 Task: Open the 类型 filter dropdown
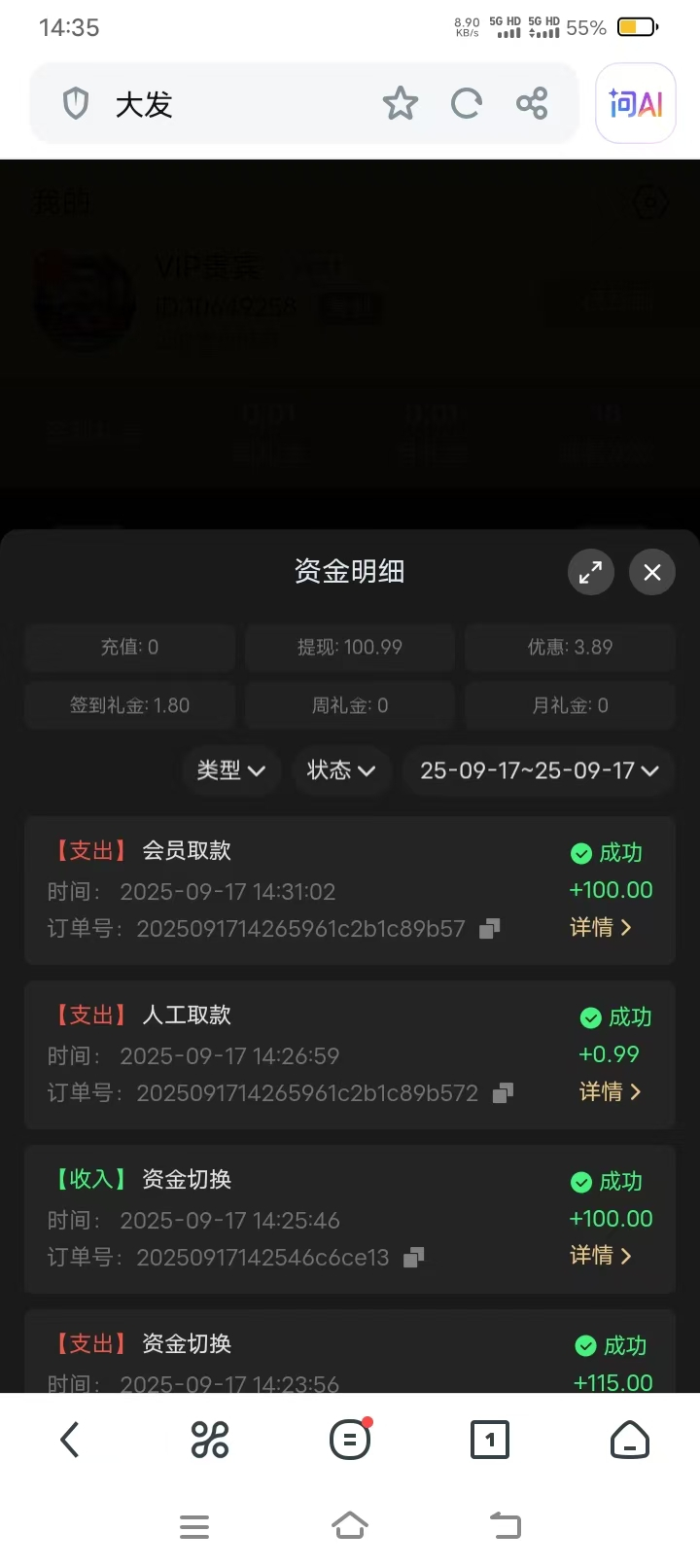pyautogui.click(x=230, y=770)
